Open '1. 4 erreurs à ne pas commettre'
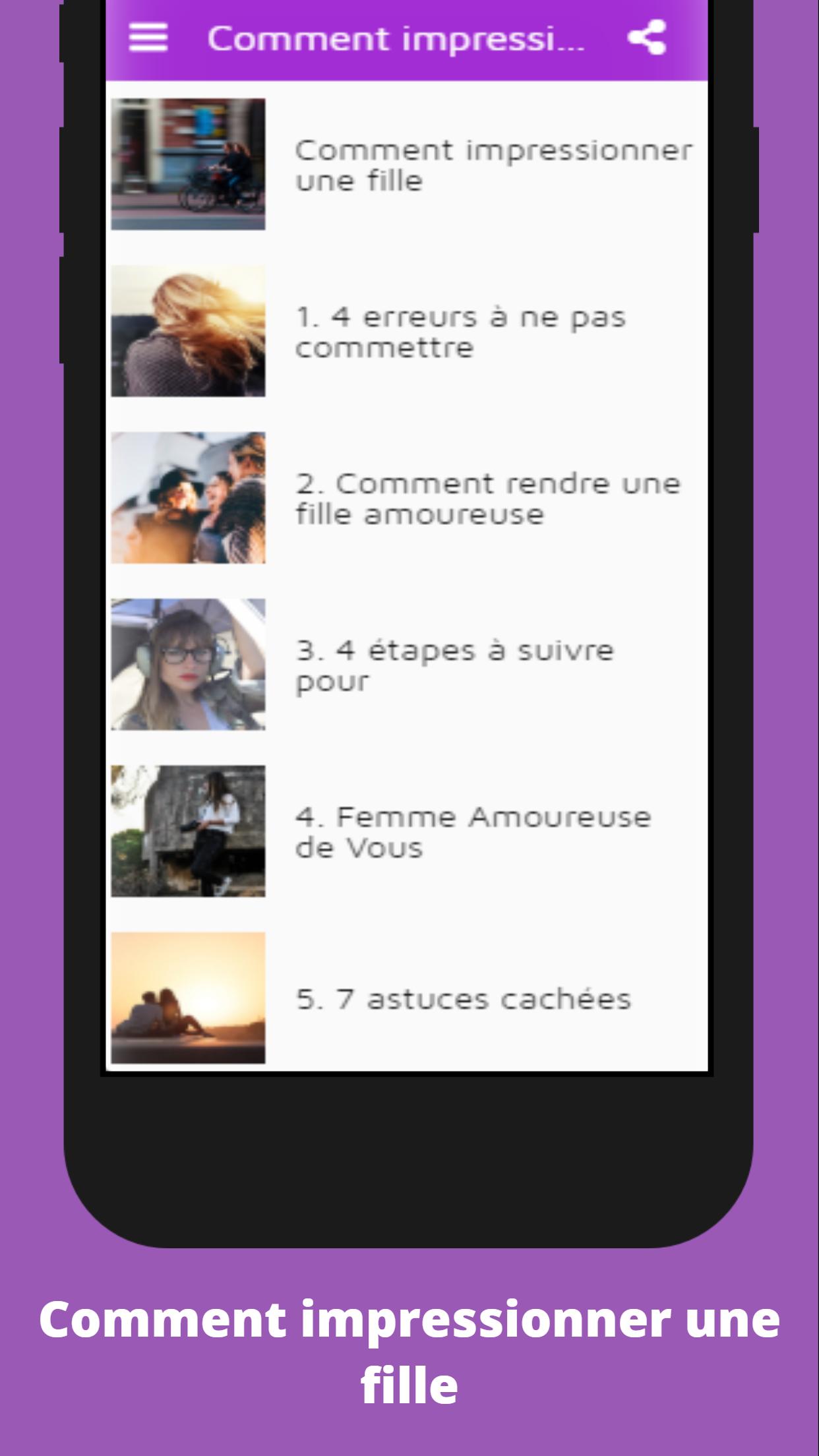Screen dimensions: 819x1456 [462, 333]
